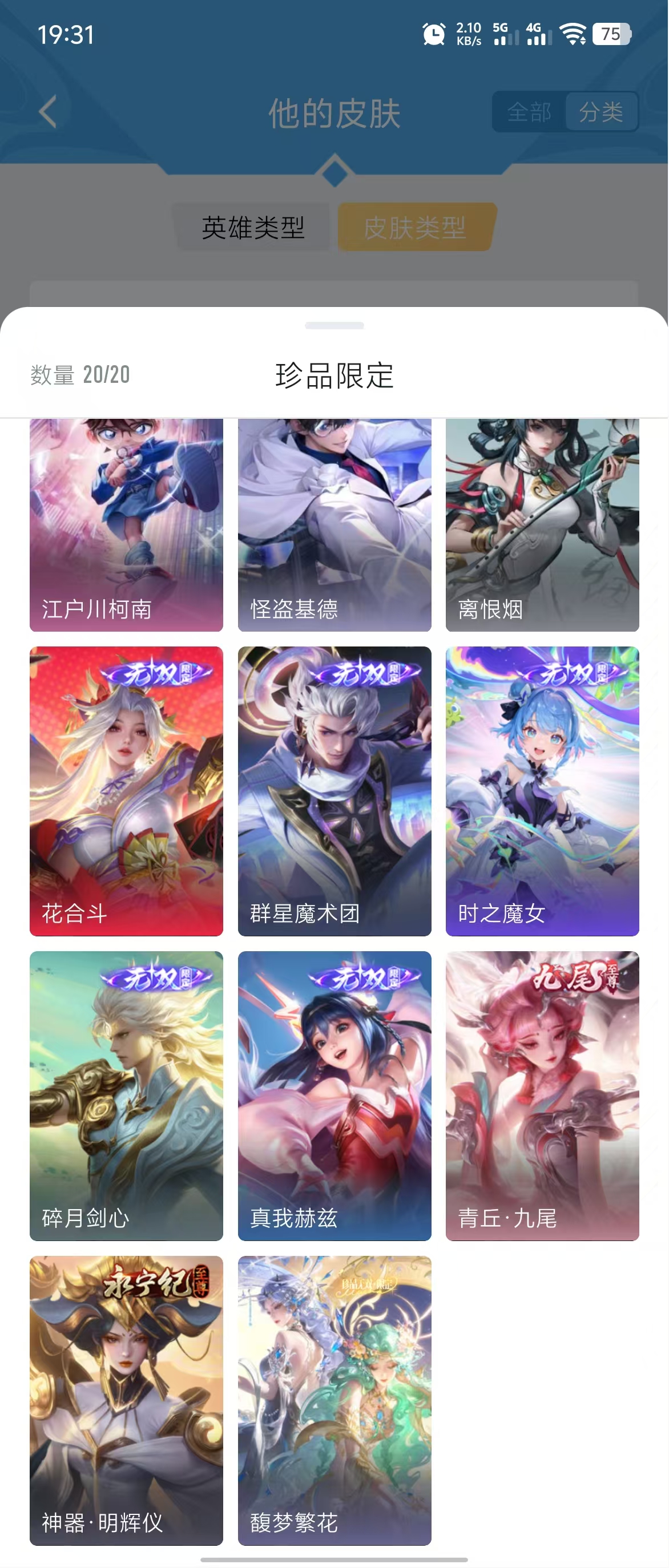View the 离恨烟 skin
Viewport: 669px width, 1568px height.
tap(542, 525)
